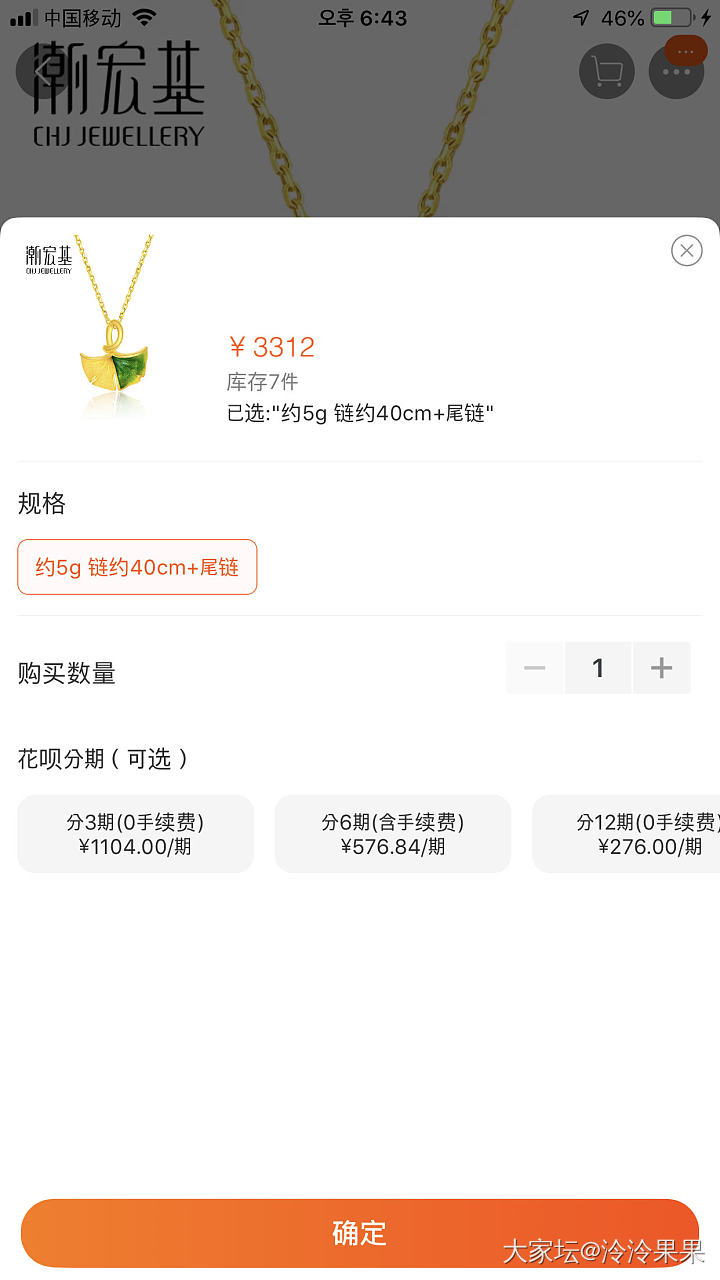
Task: Close the product options sheet
Action: click(x=686, y=250)
